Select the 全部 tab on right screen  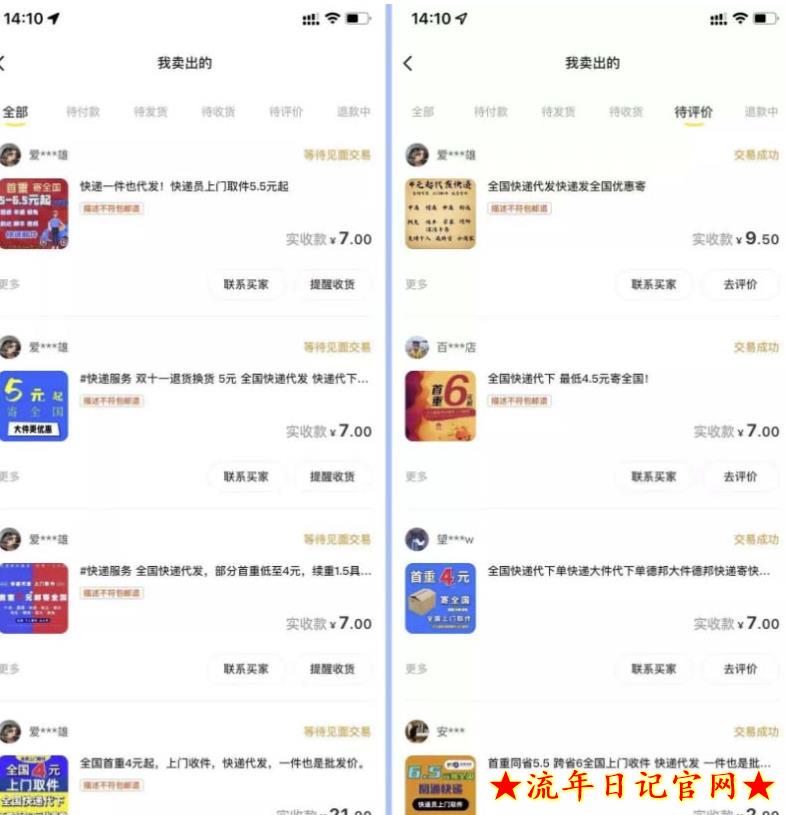(x=422, y=113)
